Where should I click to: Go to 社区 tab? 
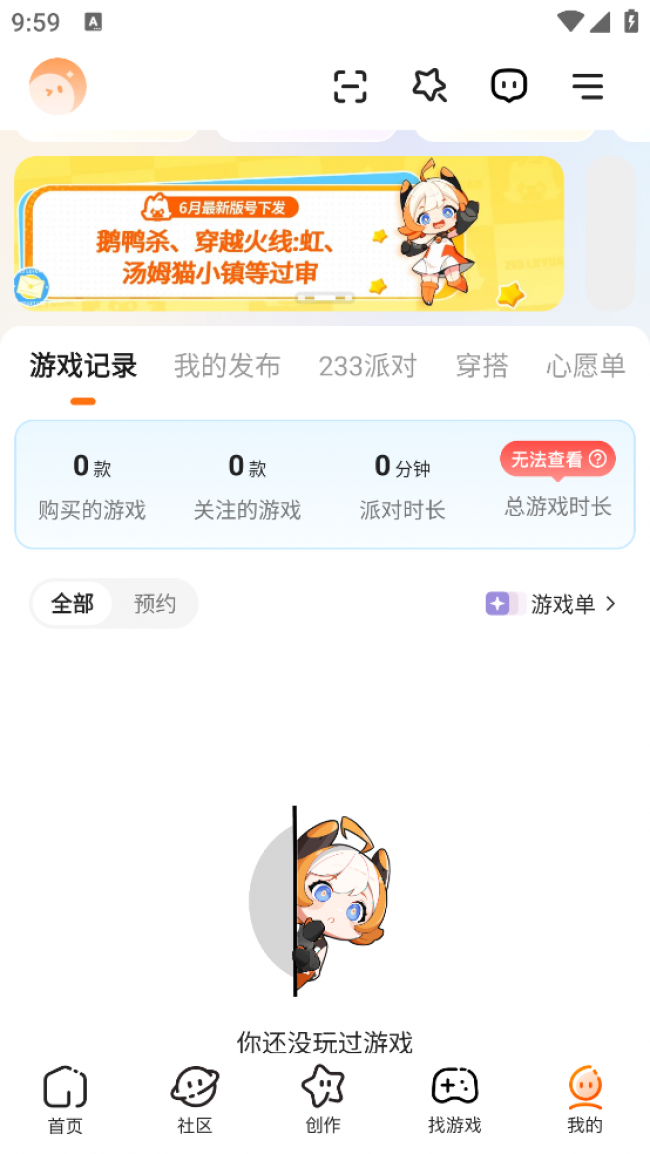(195, 1099)
